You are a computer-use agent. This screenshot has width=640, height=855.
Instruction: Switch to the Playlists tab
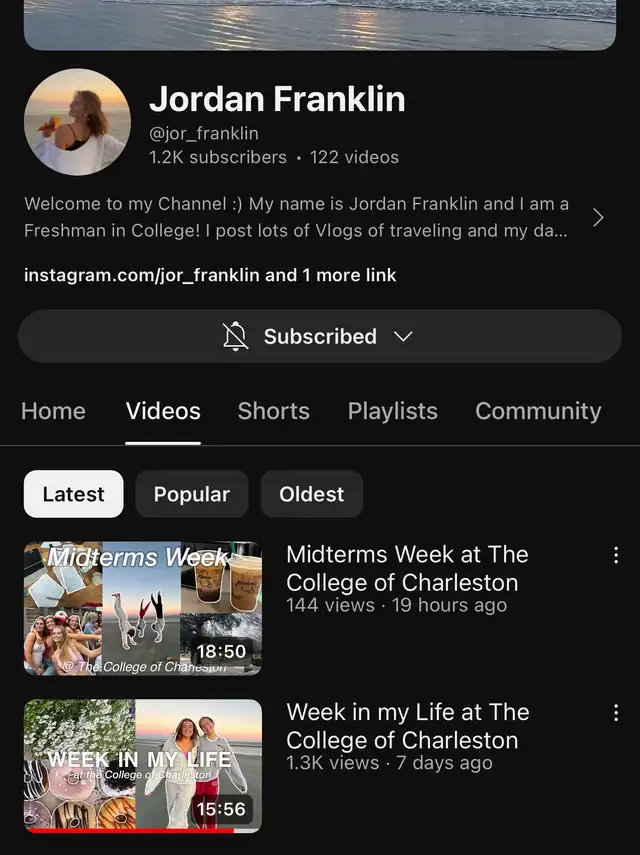(x=392, y=411)
